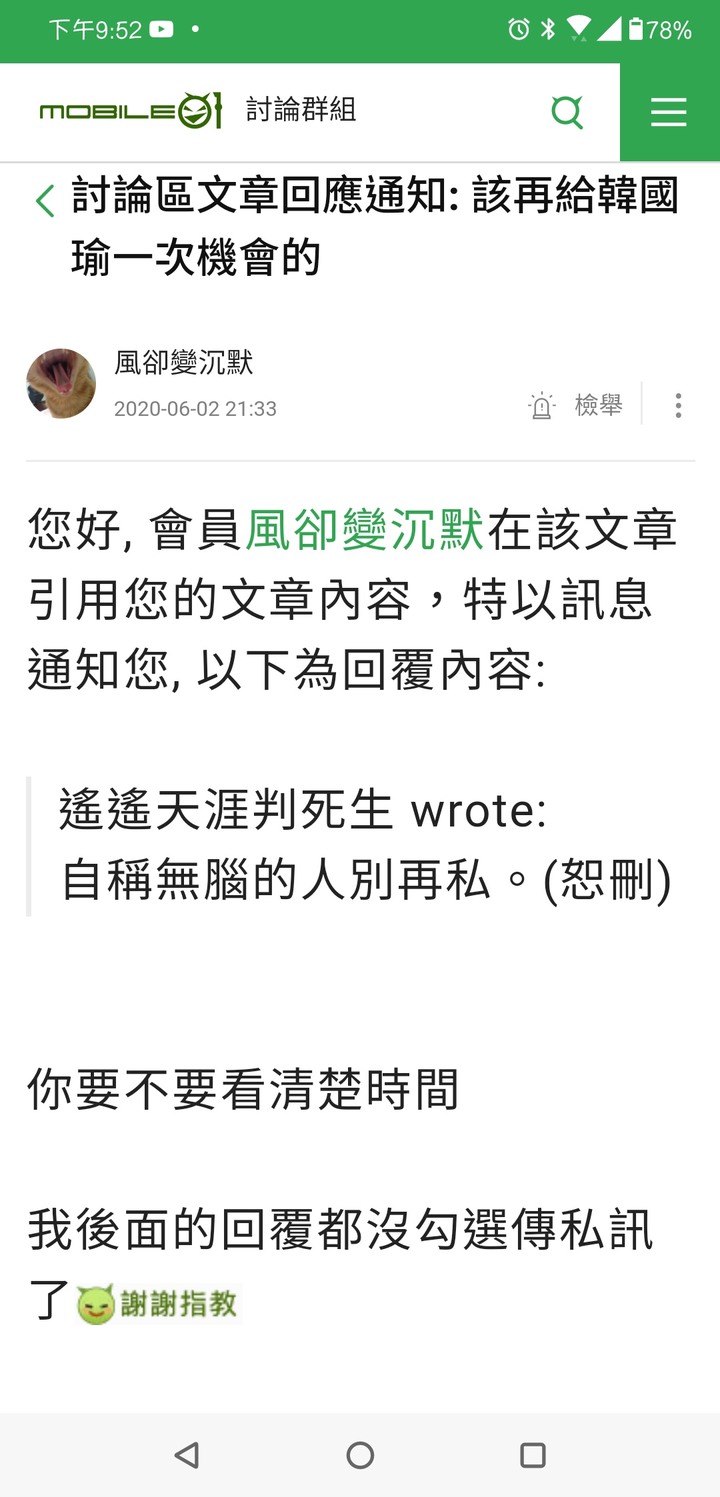Go to the system home screen
Viewport: 720px width, 1497px height.
coord(360,1455)
